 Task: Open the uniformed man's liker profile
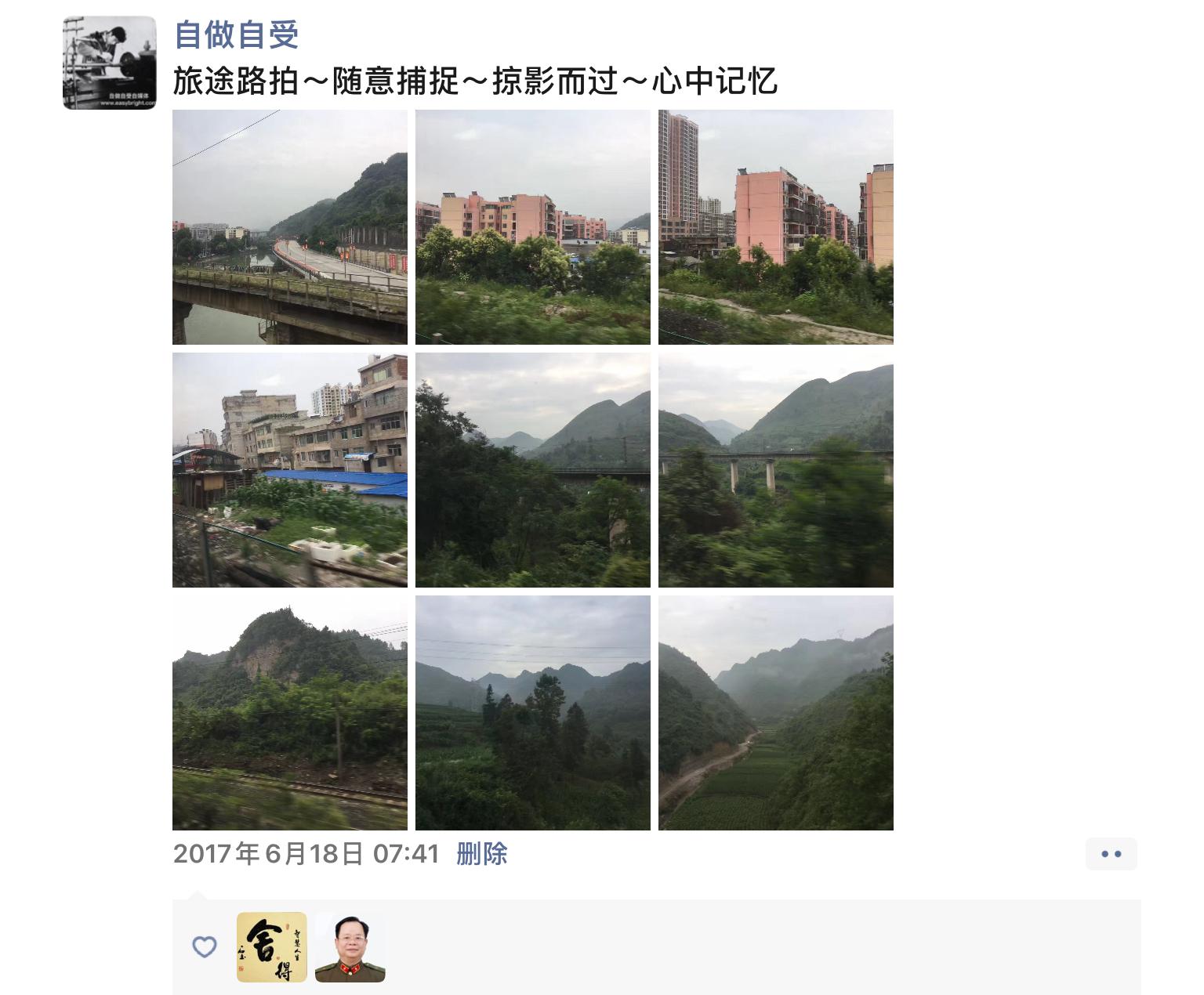350,947
